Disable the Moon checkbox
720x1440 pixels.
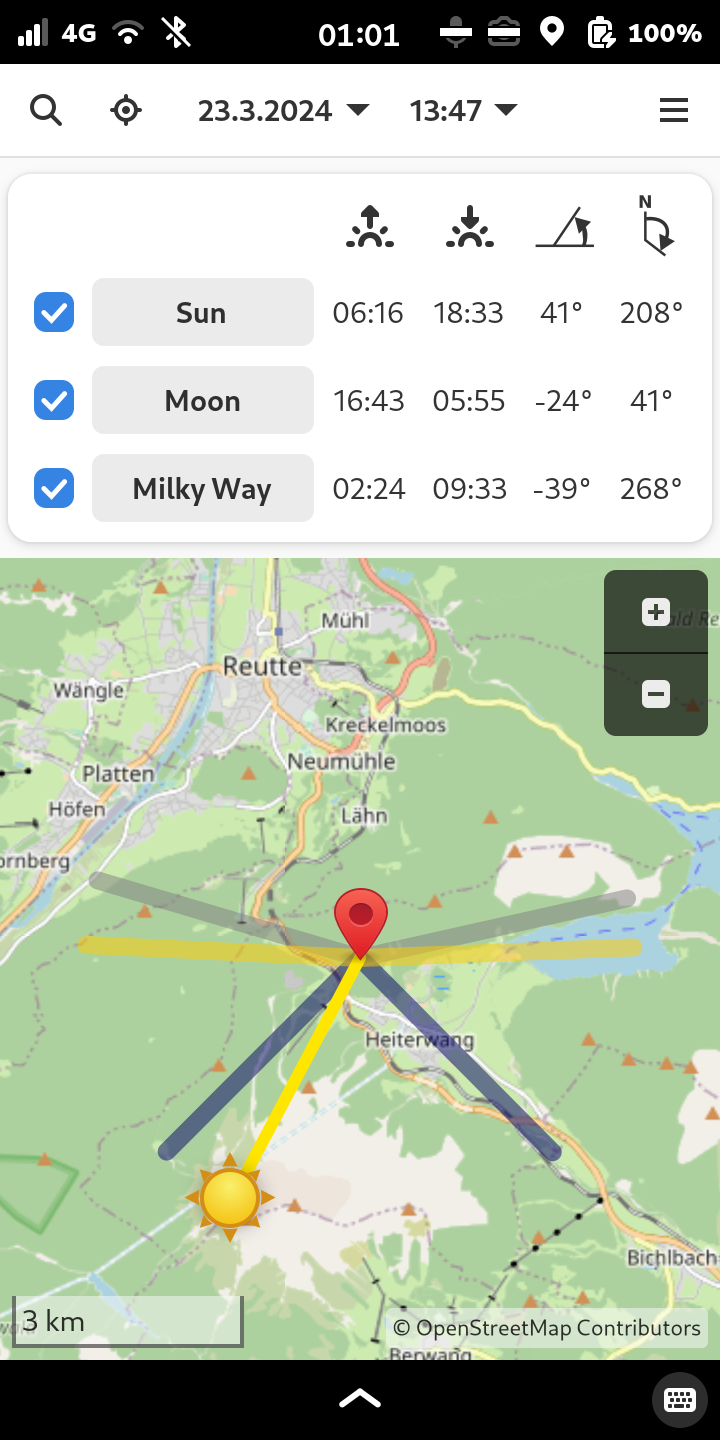[54, 400]
